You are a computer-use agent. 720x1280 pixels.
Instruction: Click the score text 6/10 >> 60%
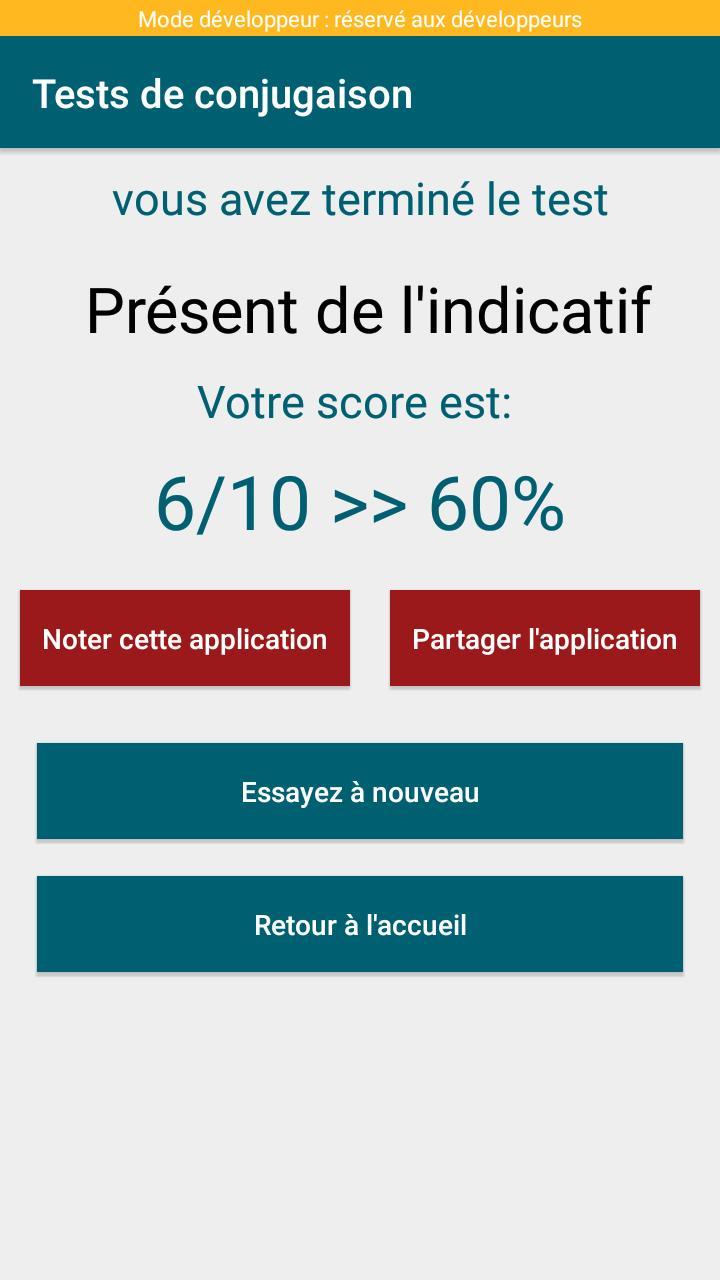pos(360,505)
